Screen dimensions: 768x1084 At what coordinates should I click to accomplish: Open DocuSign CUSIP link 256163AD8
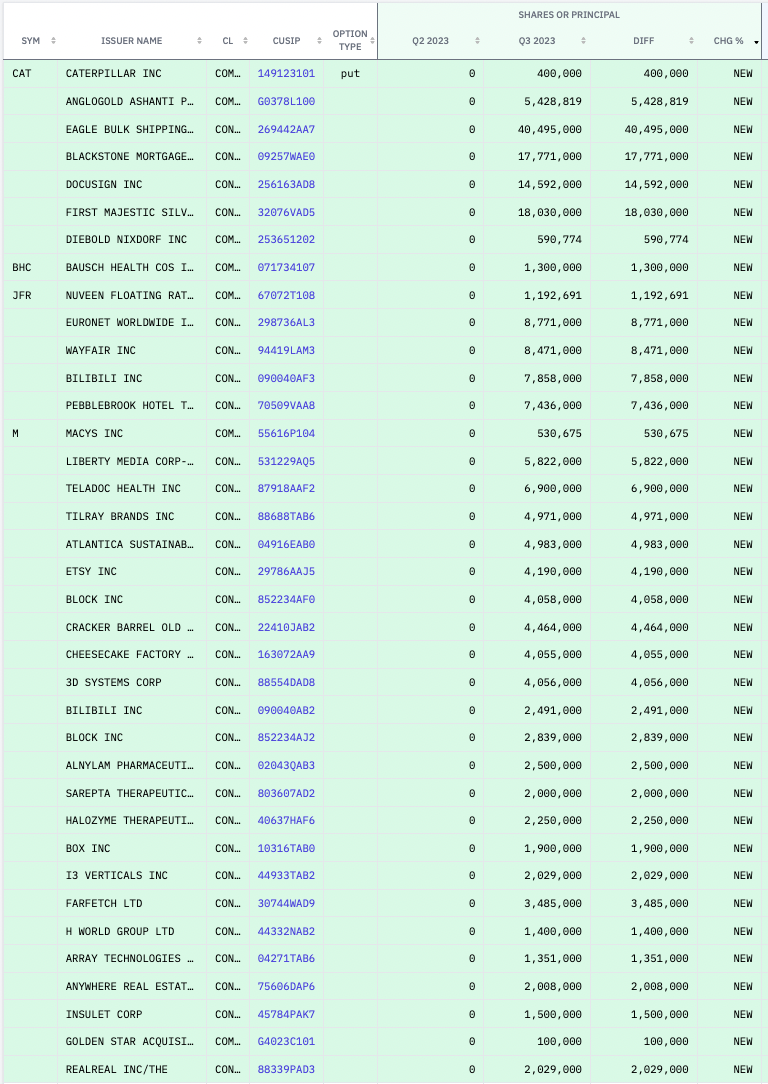pos(286,185)
